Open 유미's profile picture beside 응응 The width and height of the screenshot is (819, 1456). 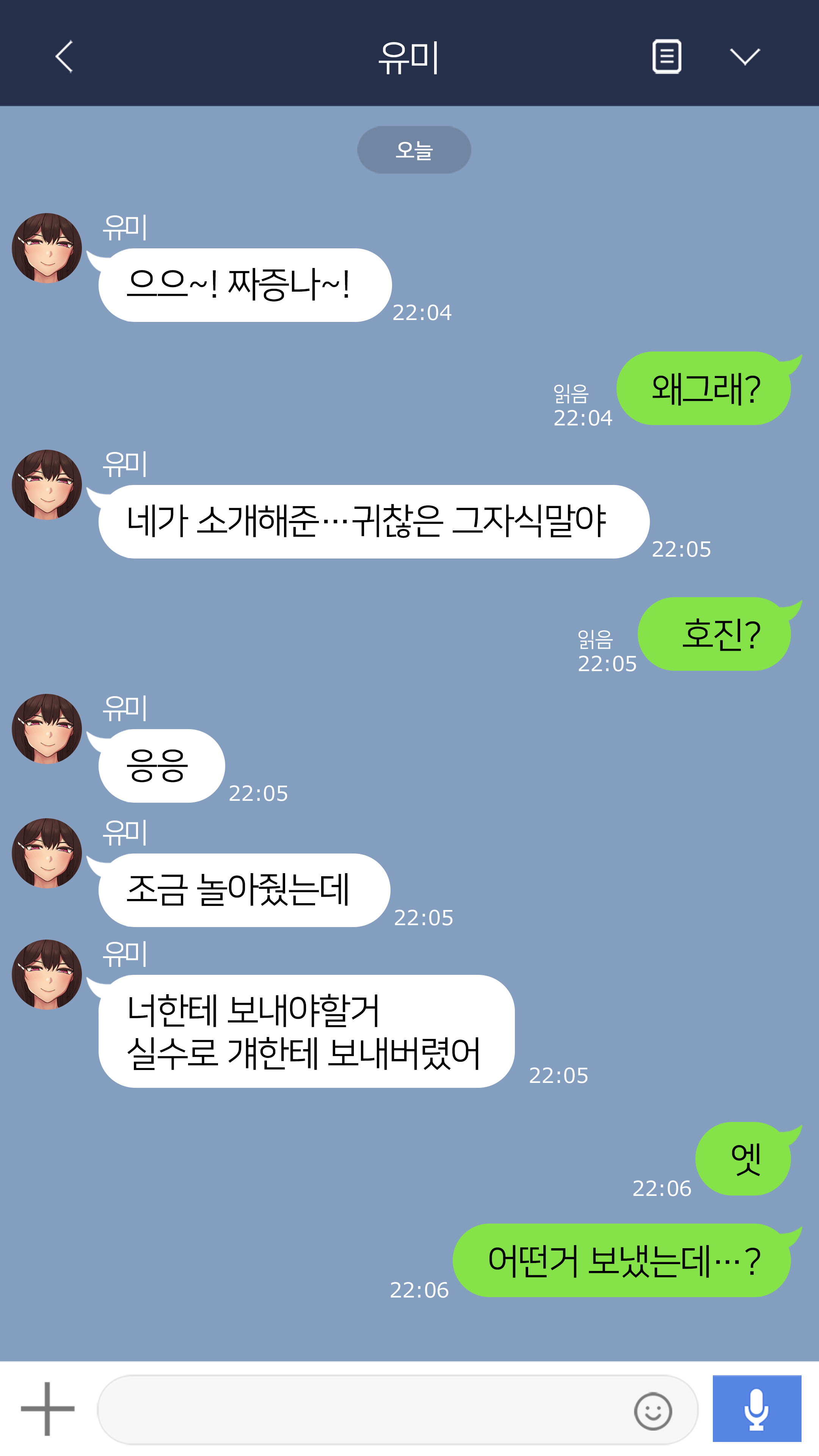pyautogui.click(x=47, y=729)
